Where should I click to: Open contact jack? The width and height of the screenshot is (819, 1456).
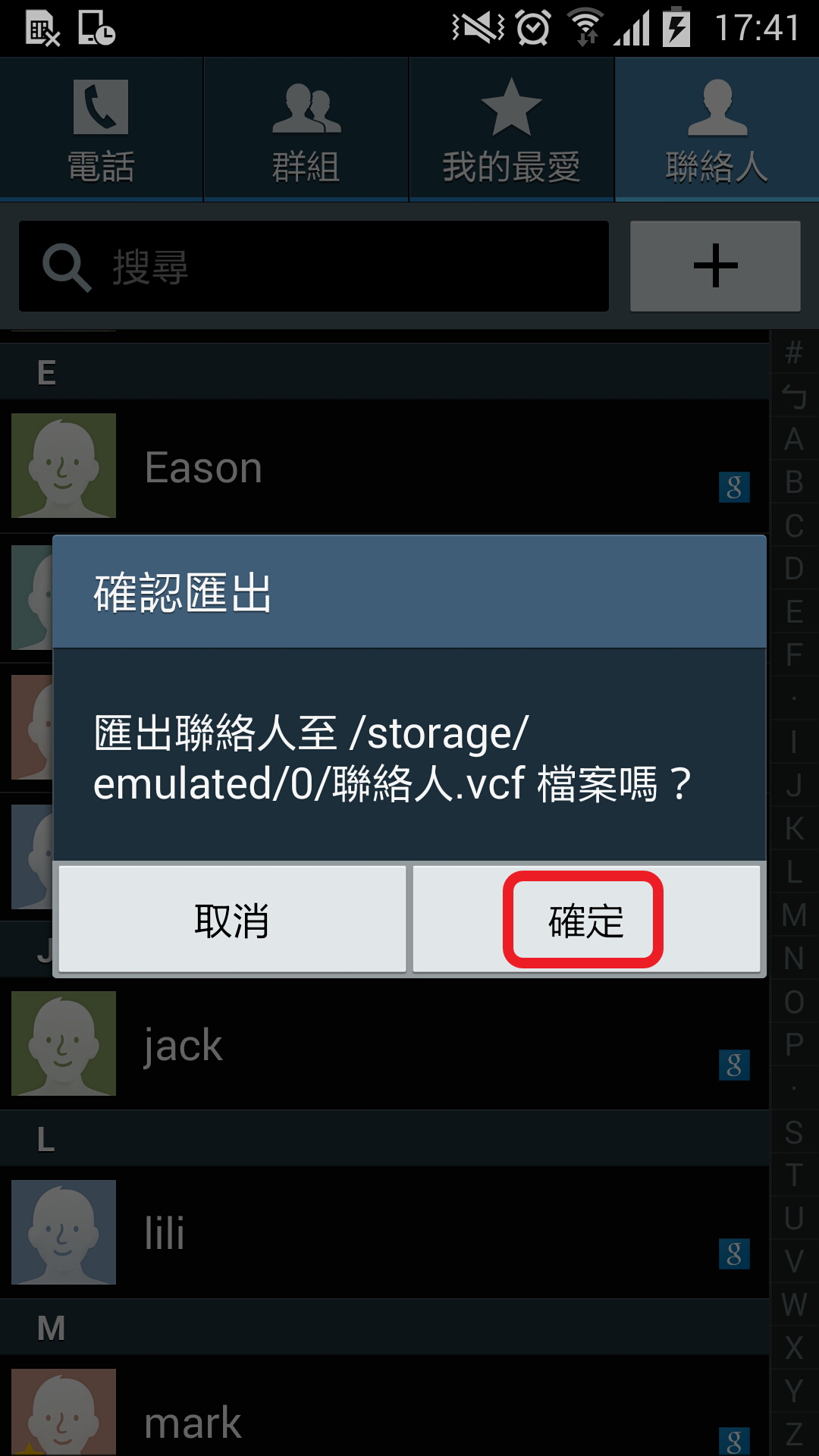click(x=379, y=1044)
